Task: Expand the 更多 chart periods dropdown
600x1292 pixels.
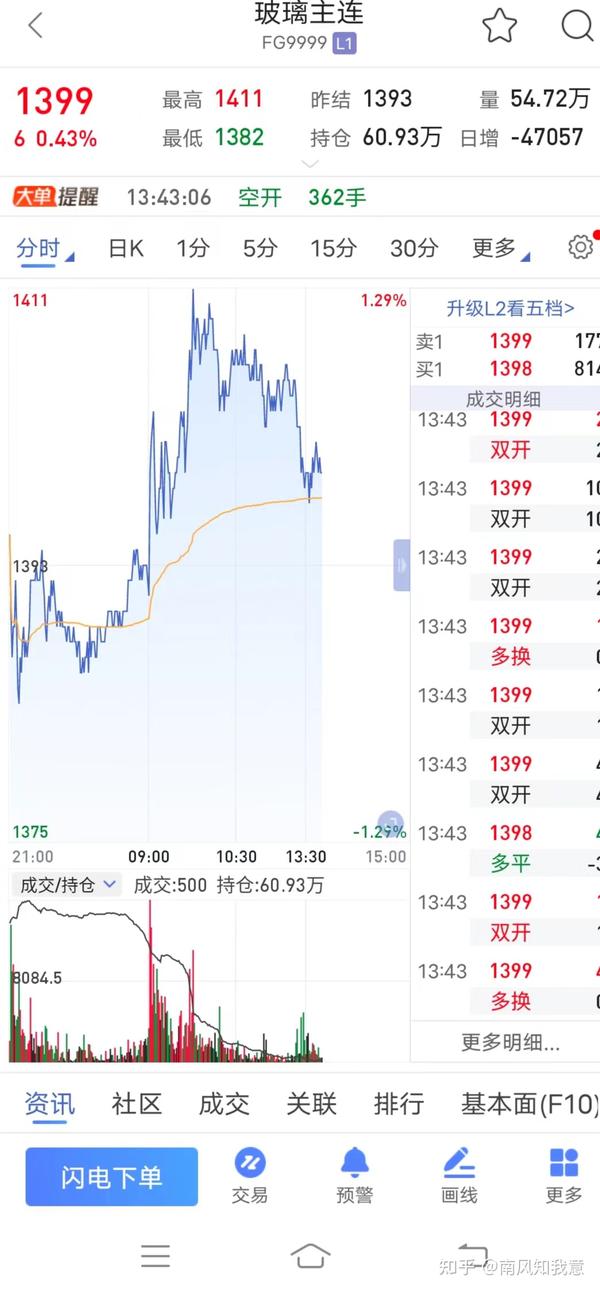Action: pyautogui.click(x=500, y=248)
